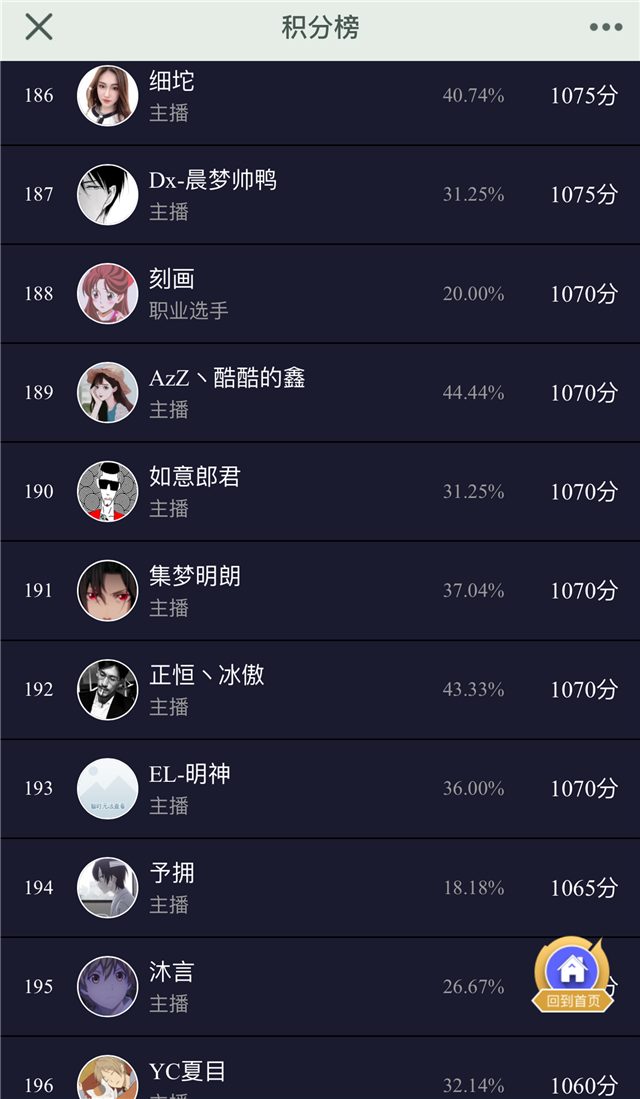This screenshot has width=640, height=1099.
Task: Open the row for 予拥
Action: point(320,887)
